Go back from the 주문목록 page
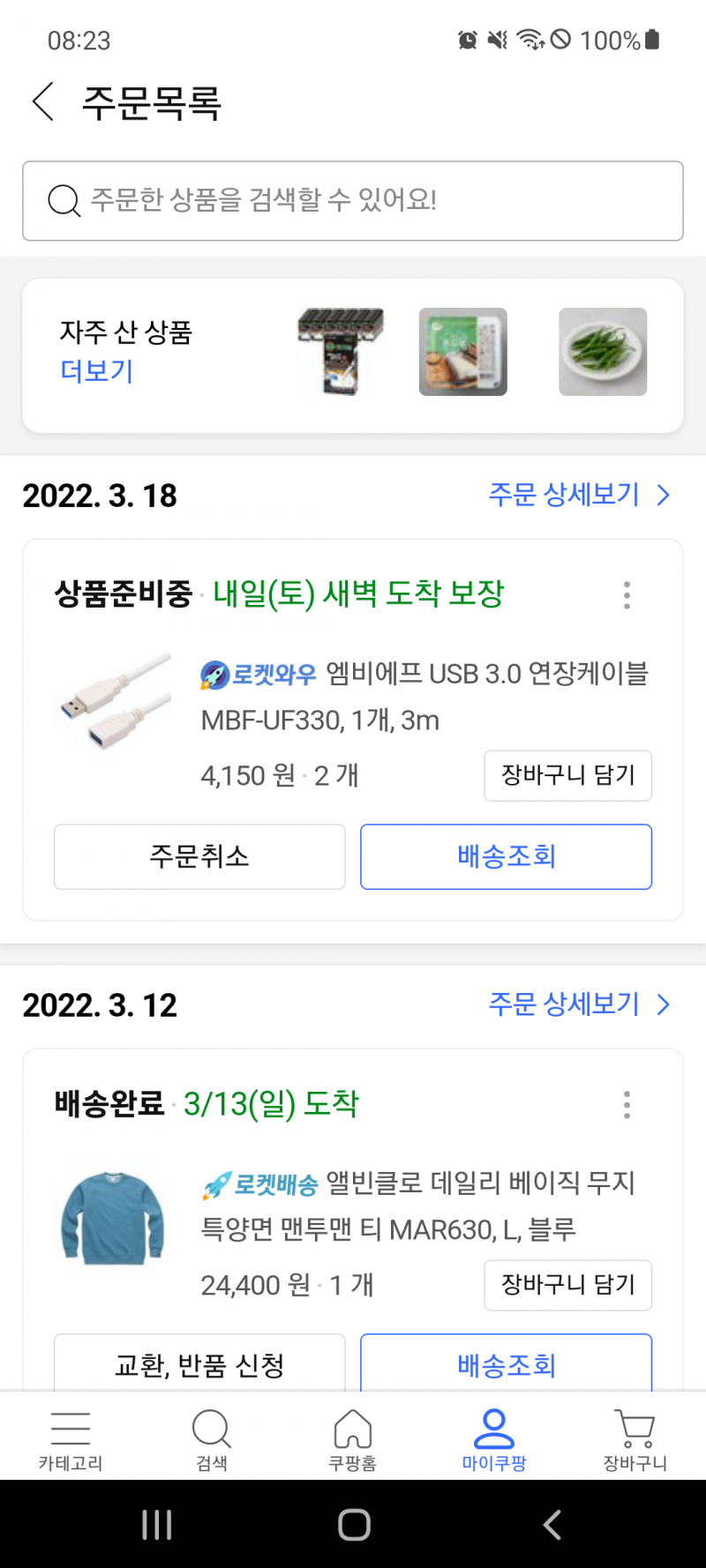The image size is (706, 1568). pyautogui.click(x=43, y=102)
